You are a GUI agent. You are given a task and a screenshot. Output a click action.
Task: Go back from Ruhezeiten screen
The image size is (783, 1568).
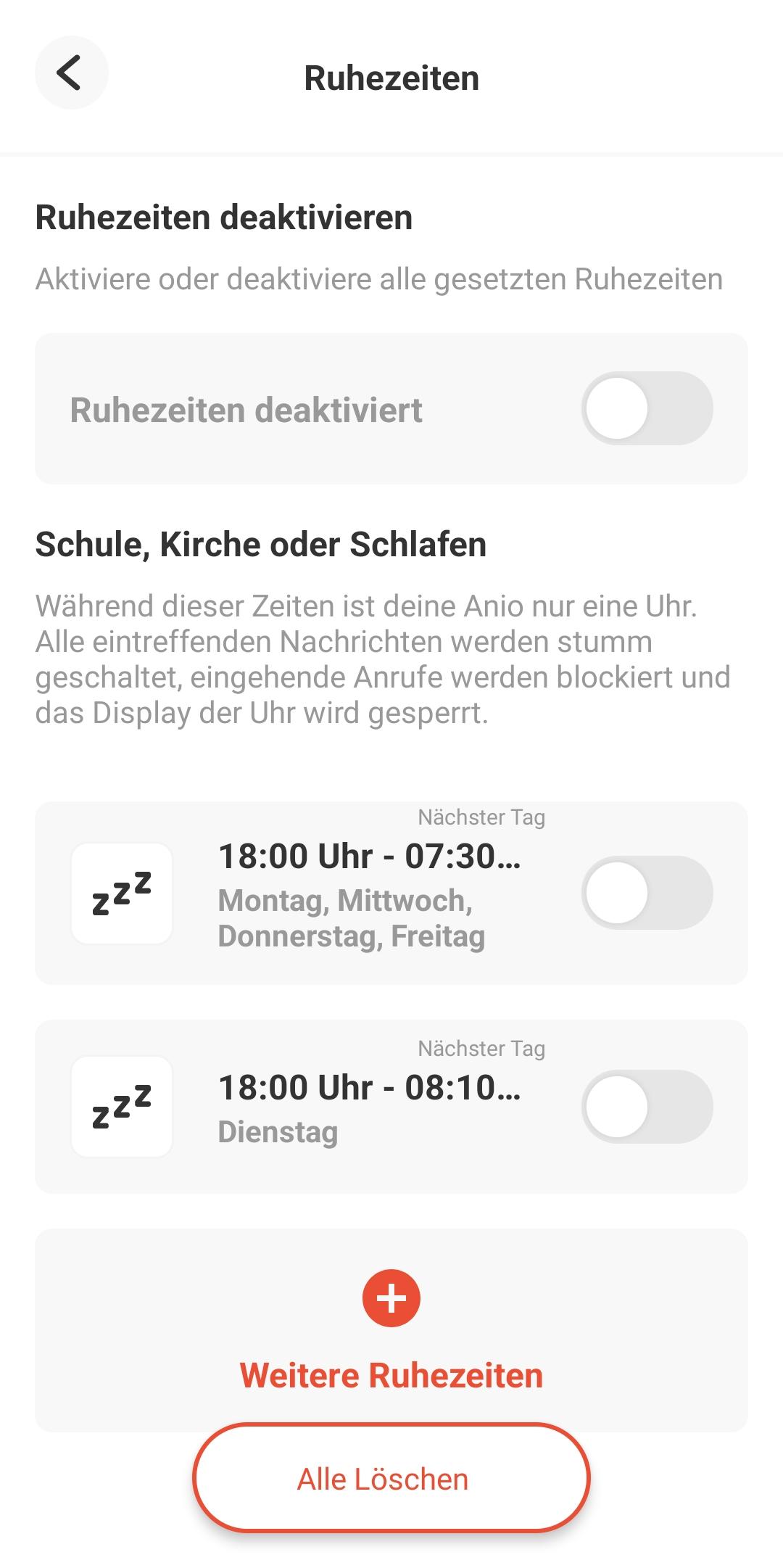tap(71, 73)
